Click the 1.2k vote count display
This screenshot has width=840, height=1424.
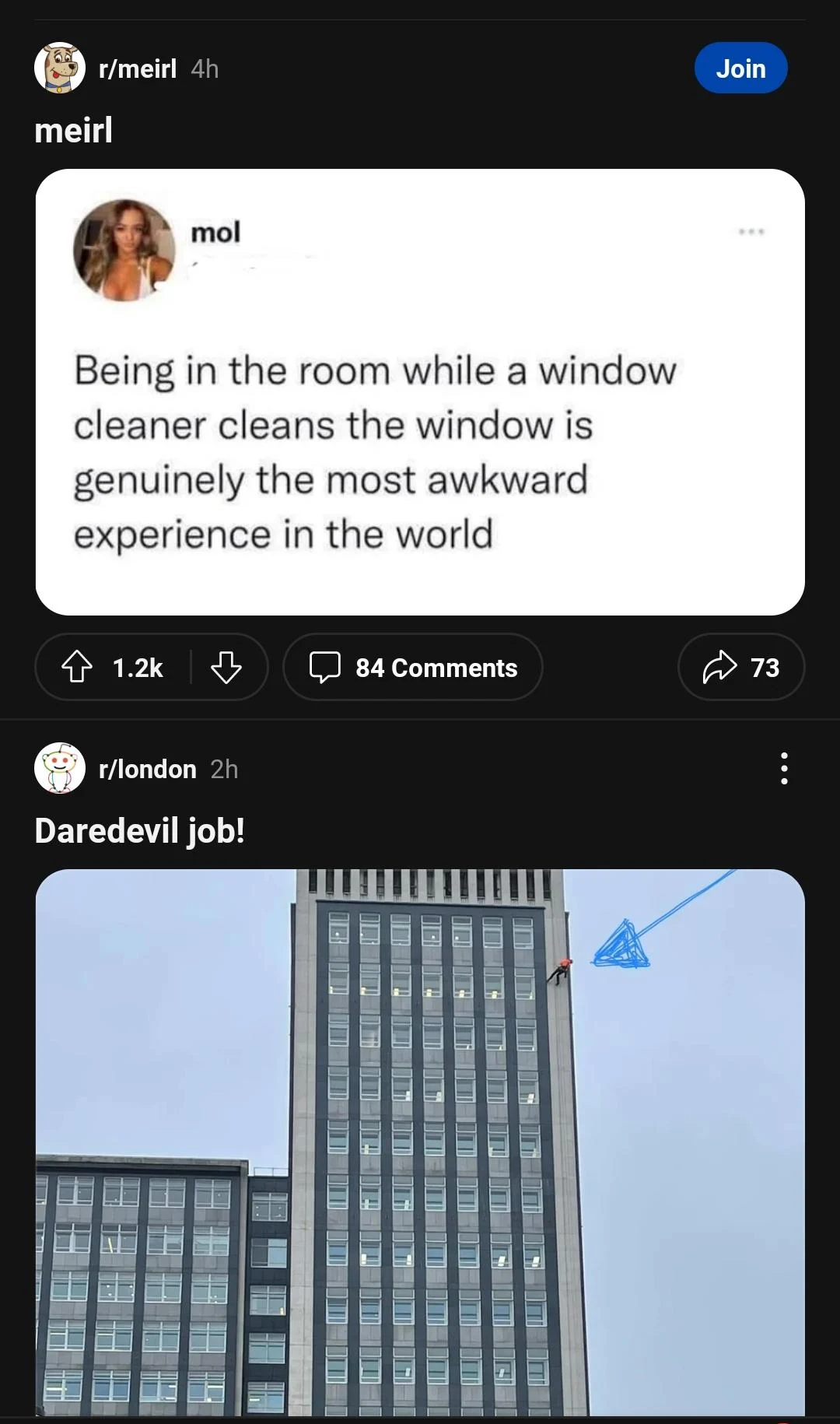tap(137, 667)
